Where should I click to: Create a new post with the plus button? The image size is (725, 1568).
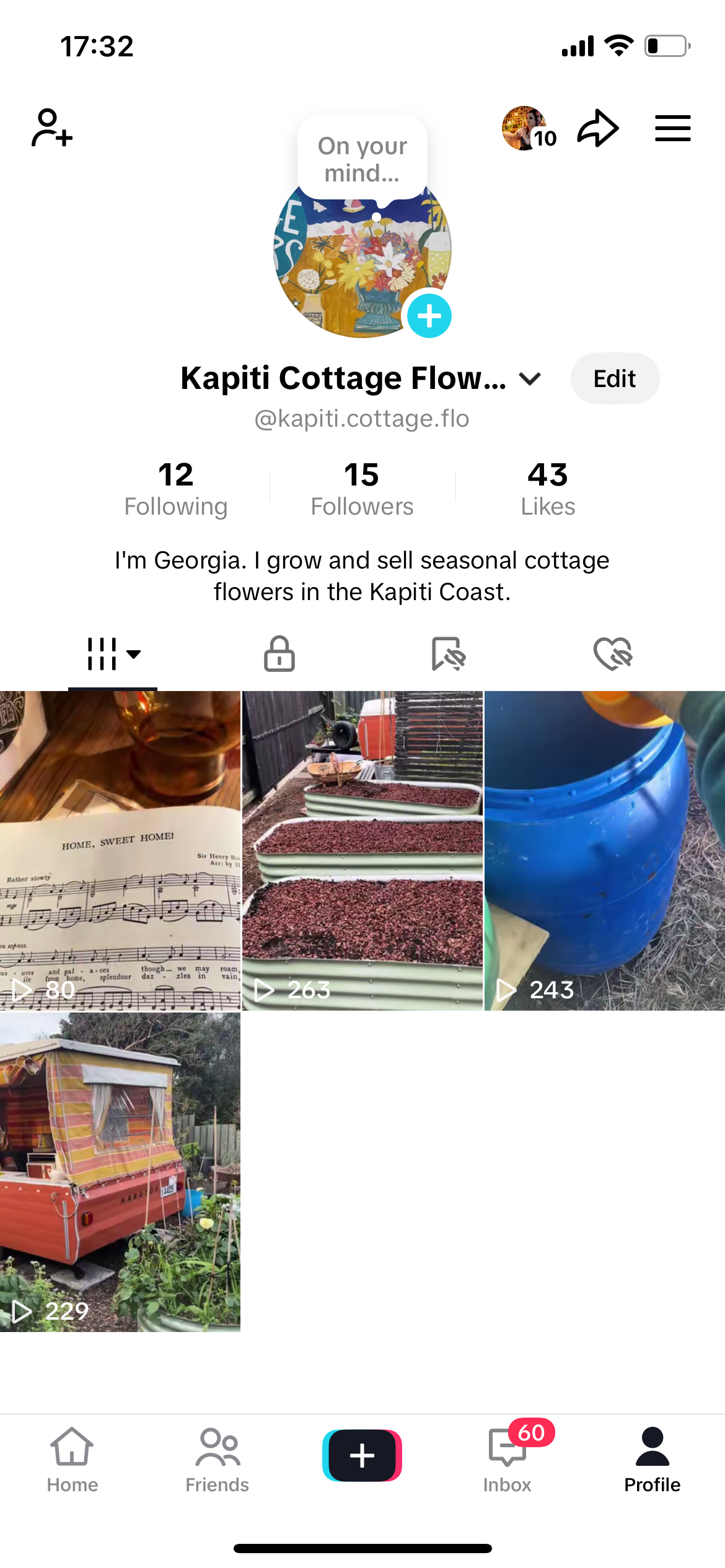click(362, 1455)
